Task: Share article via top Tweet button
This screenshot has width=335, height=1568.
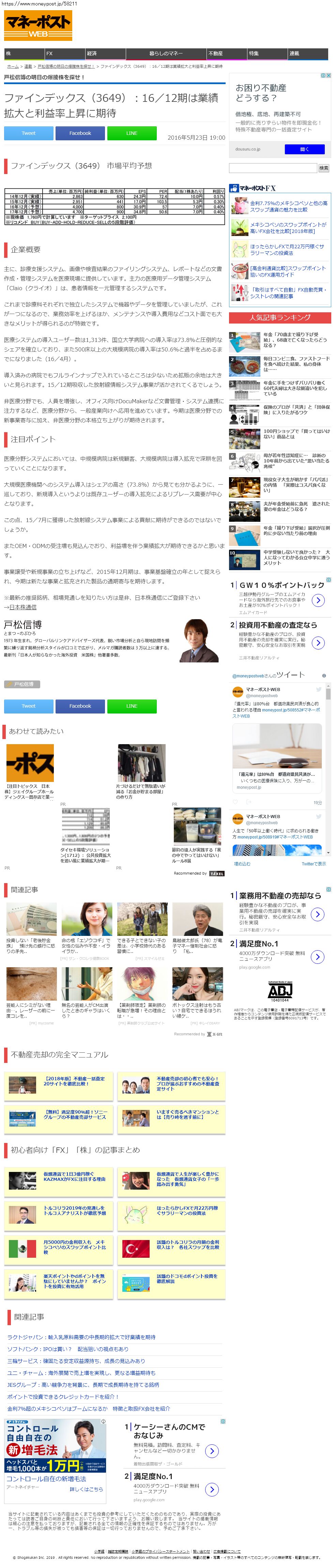Action: (29, 133)
